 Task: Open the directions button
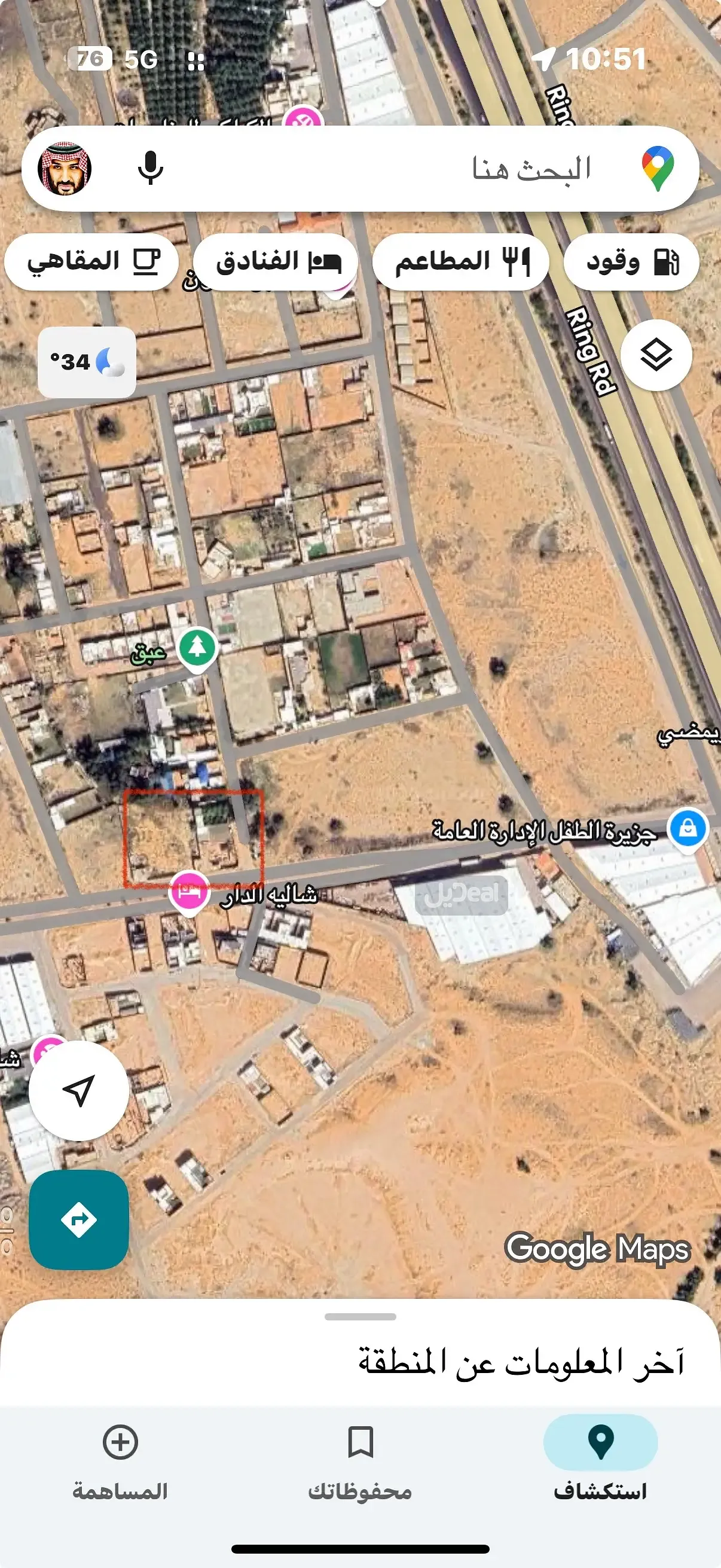[79, 1219]
